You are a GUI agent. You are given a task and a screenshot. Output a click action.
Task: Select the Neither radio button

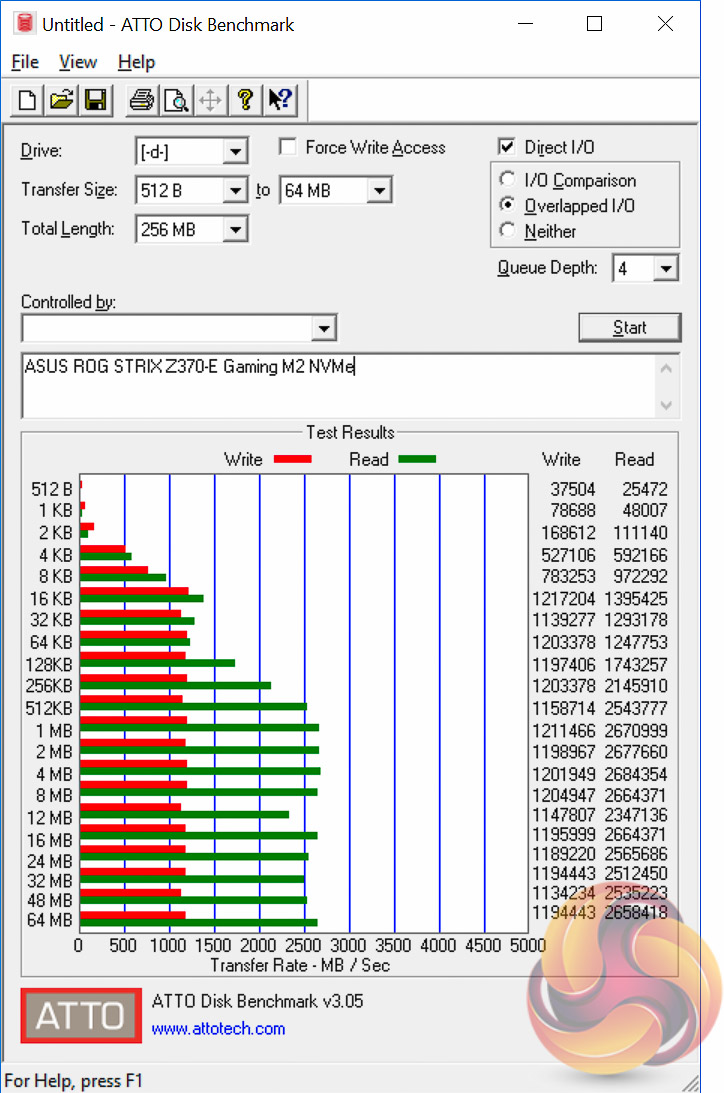point(507,231)
